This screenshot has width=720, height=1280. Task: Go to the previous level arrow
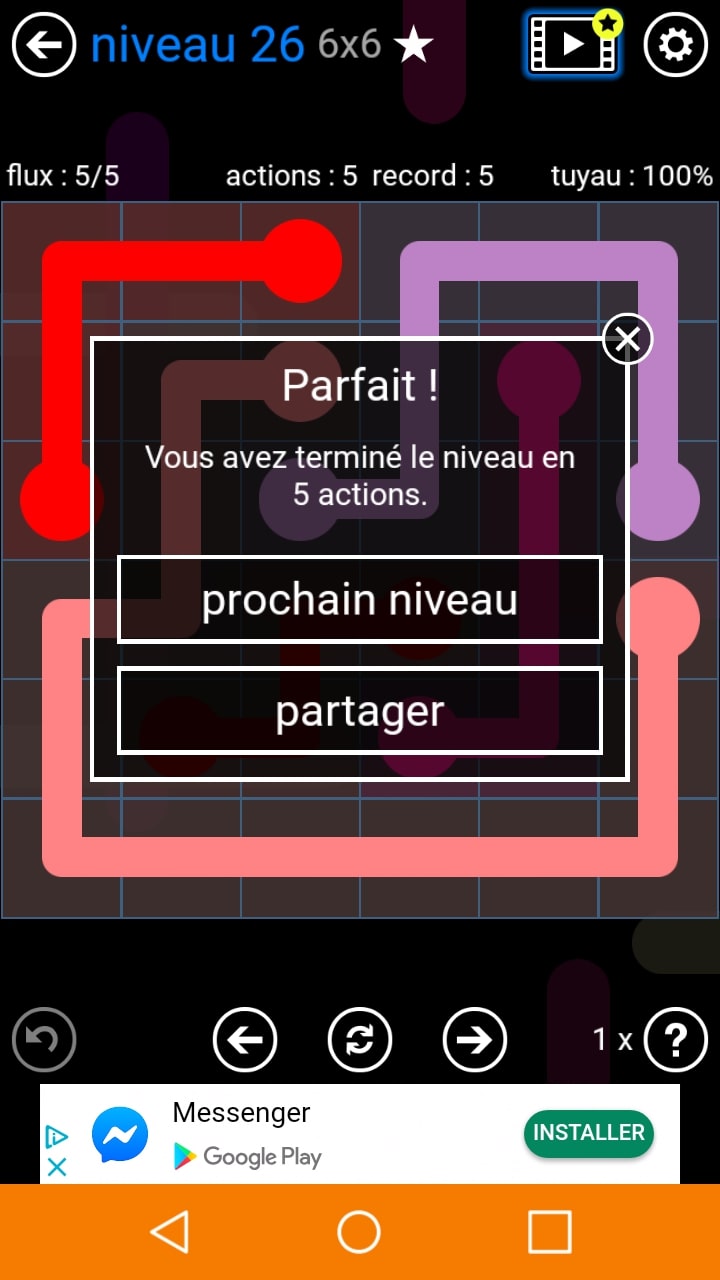245,1040
